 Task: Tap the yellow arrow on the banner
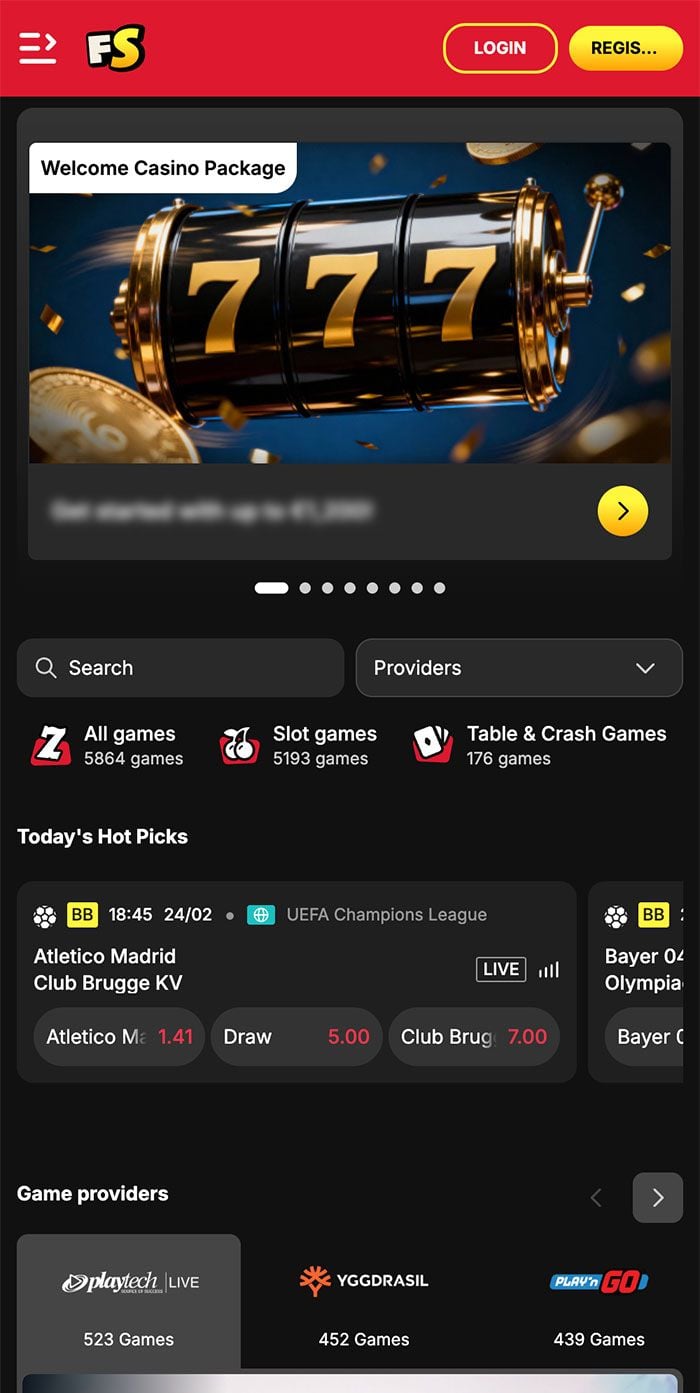pos(622,511)
